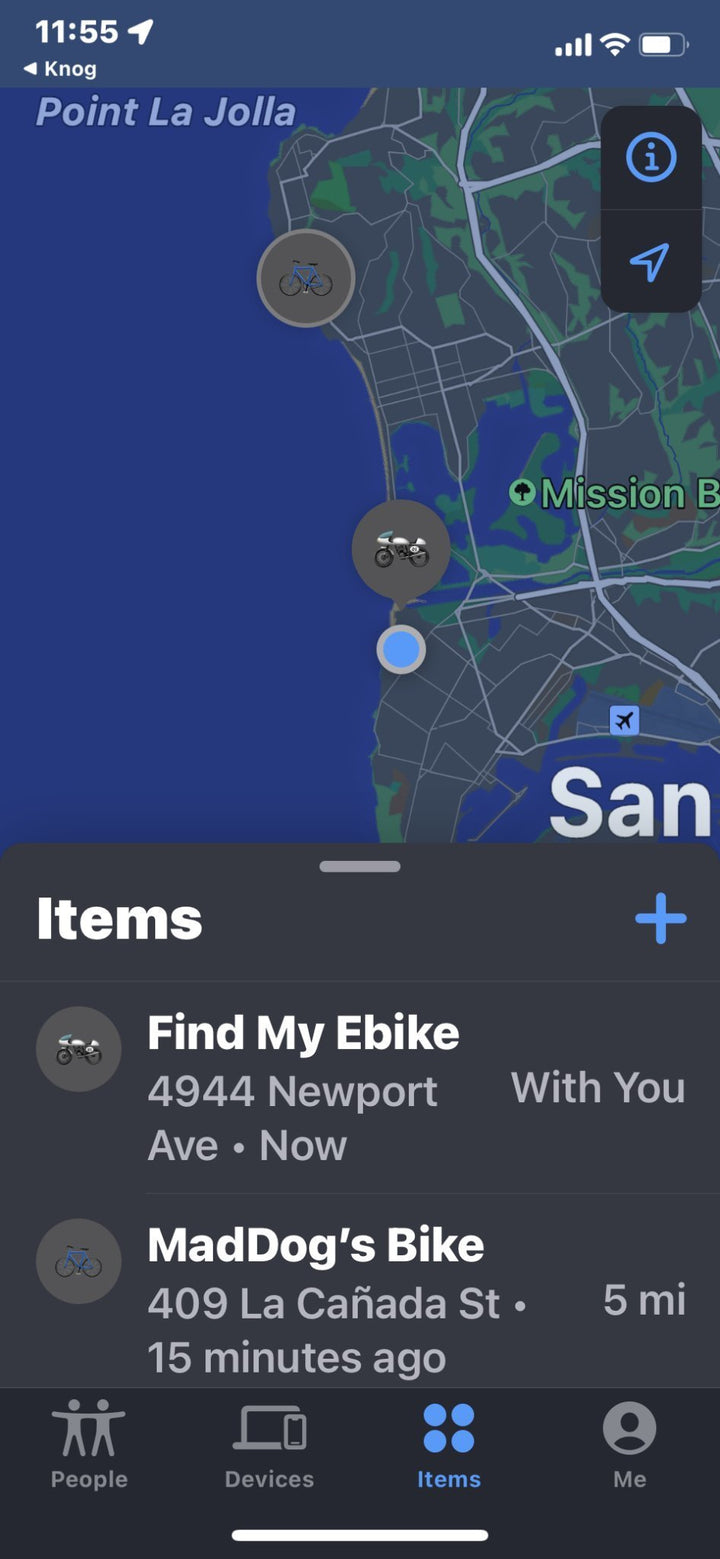
Task: Open the map information (i) panel
Action: click(650, 157)
